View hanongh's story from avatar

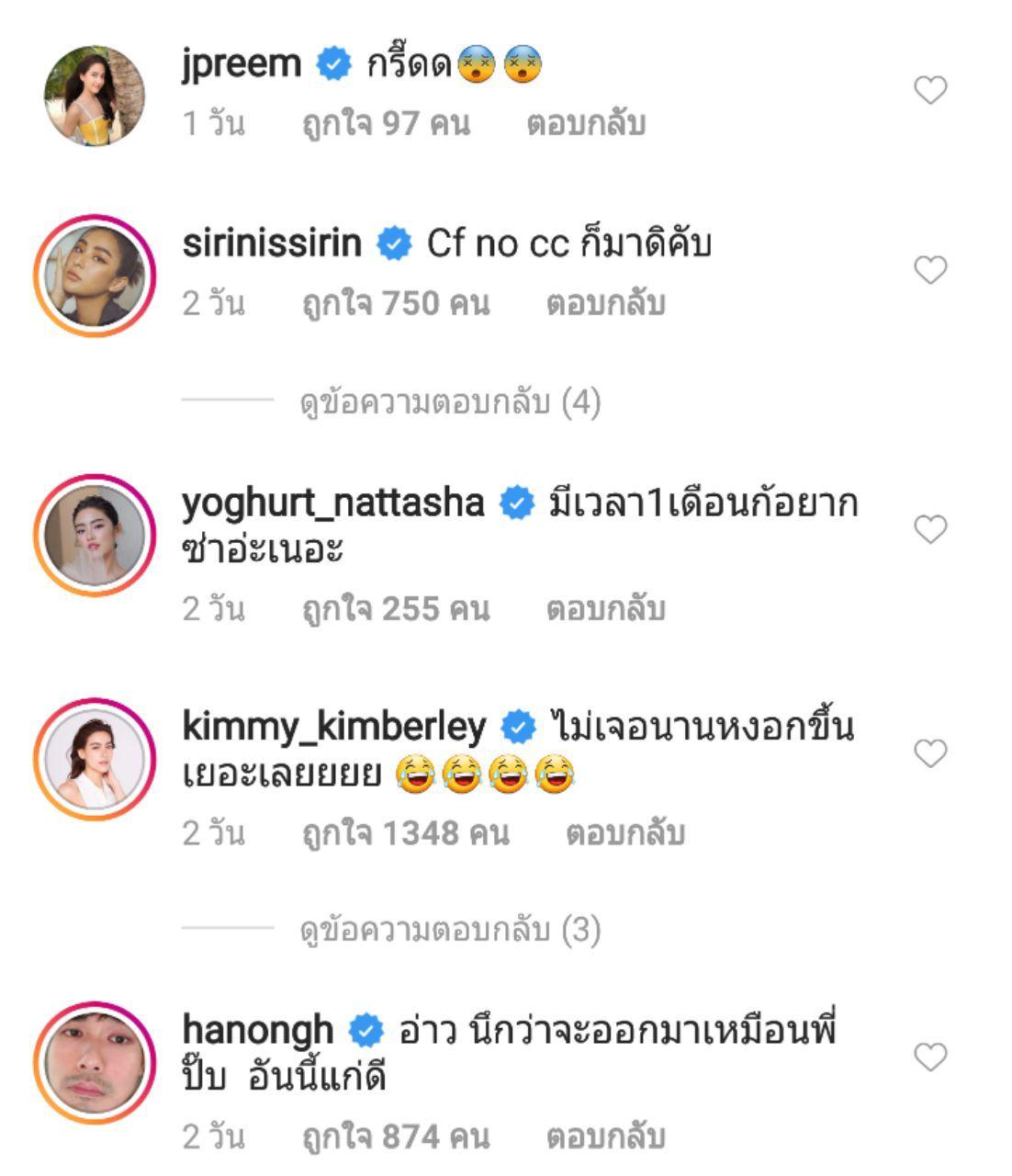click(x=95, y=1062)
